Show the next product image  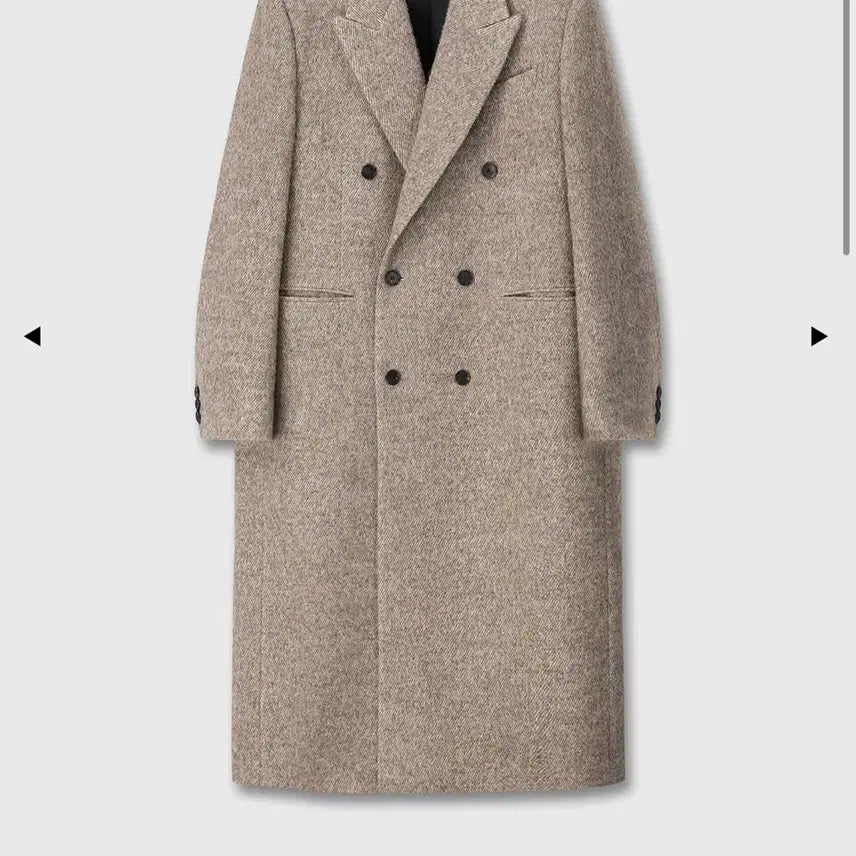[x=819, y=337]
